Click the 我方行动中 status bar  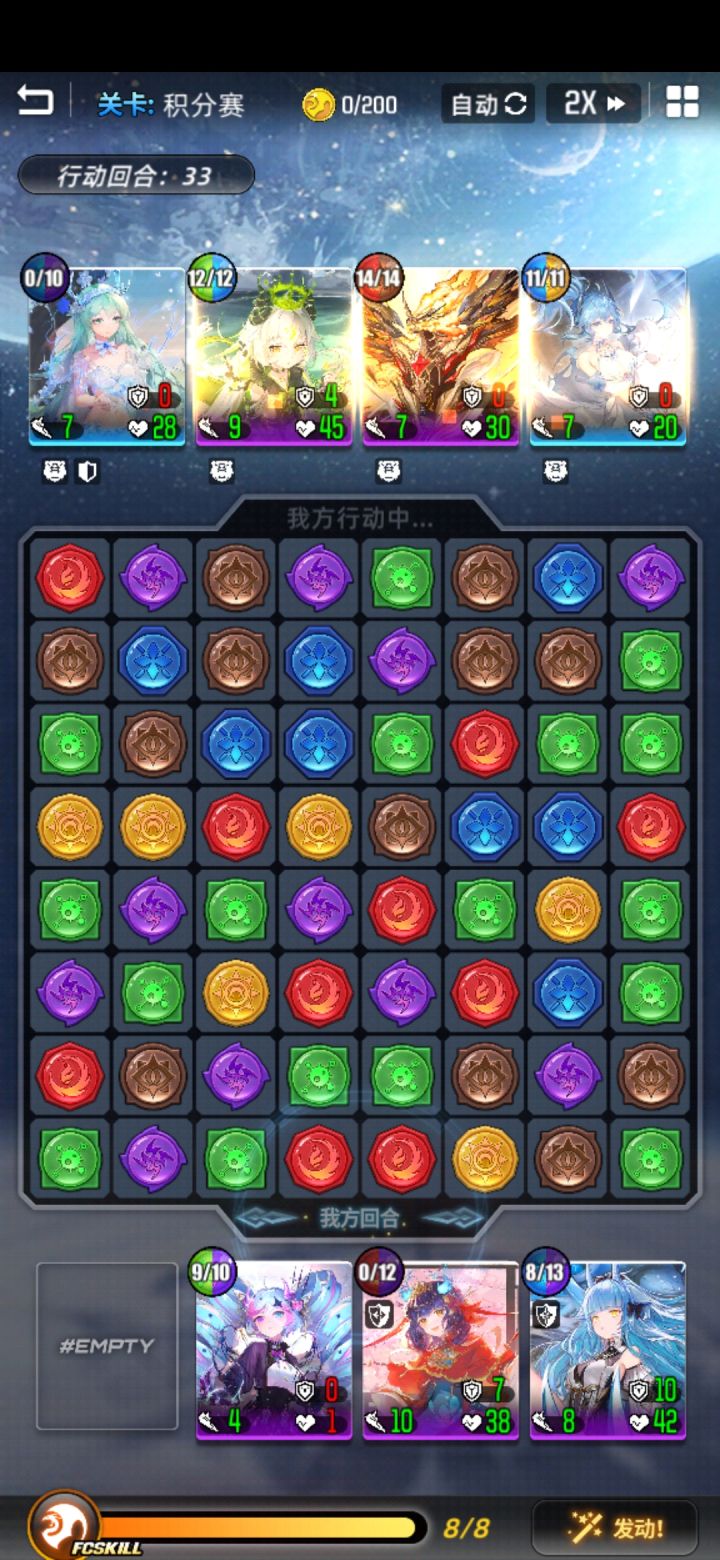click(360, 519)
